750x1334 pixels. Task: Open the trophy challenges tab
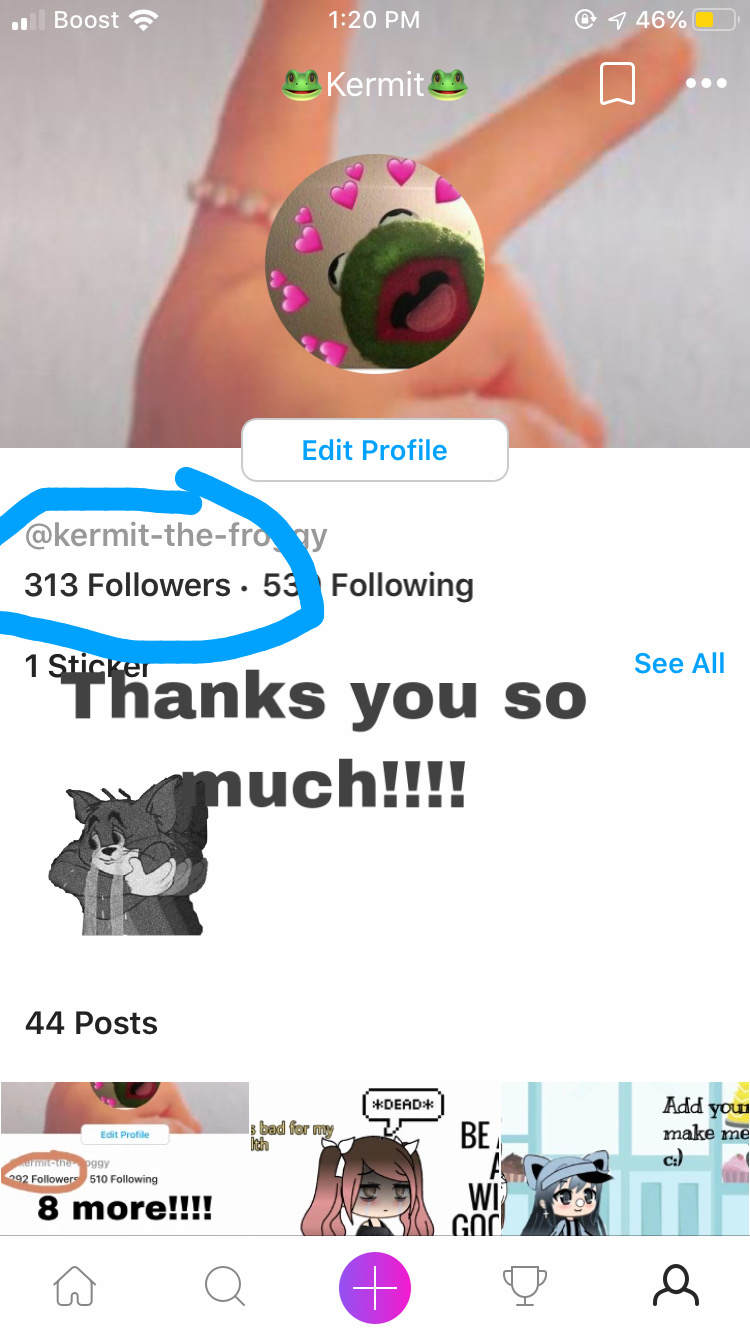click(x=525, y=1286)
